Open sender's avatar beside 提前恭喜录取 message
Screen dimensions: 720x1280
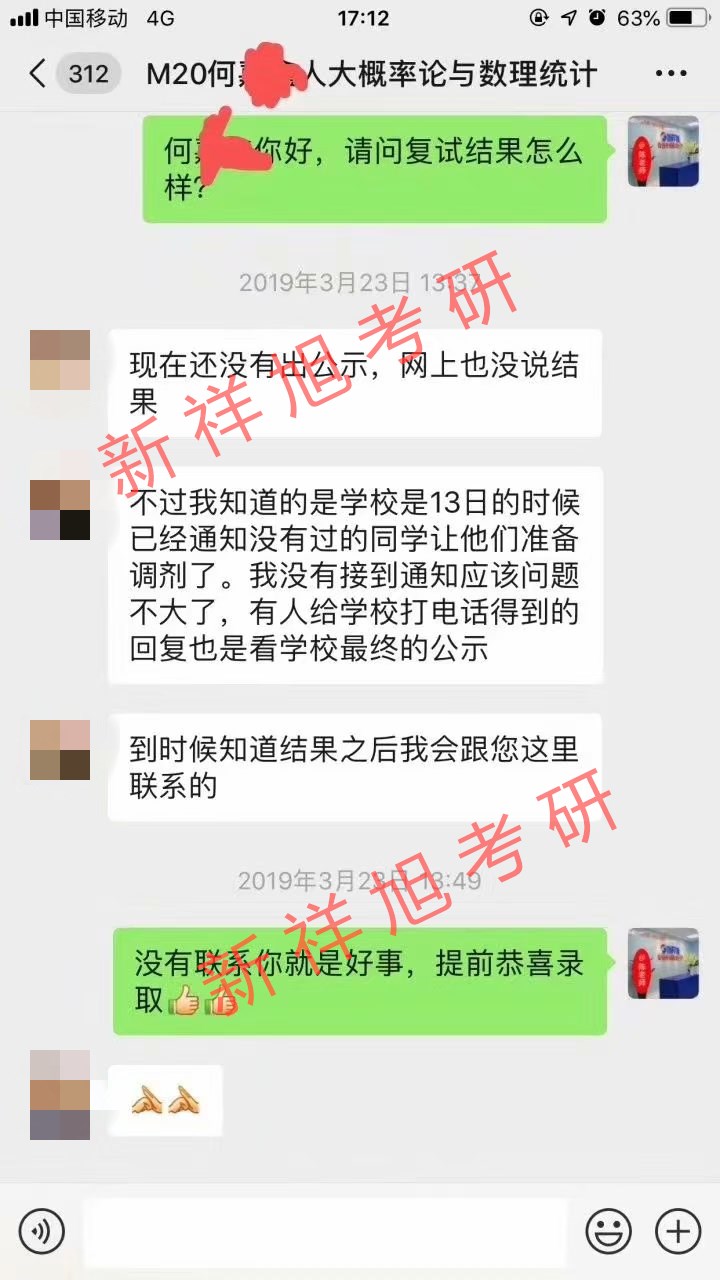click(x=663, y=964)
